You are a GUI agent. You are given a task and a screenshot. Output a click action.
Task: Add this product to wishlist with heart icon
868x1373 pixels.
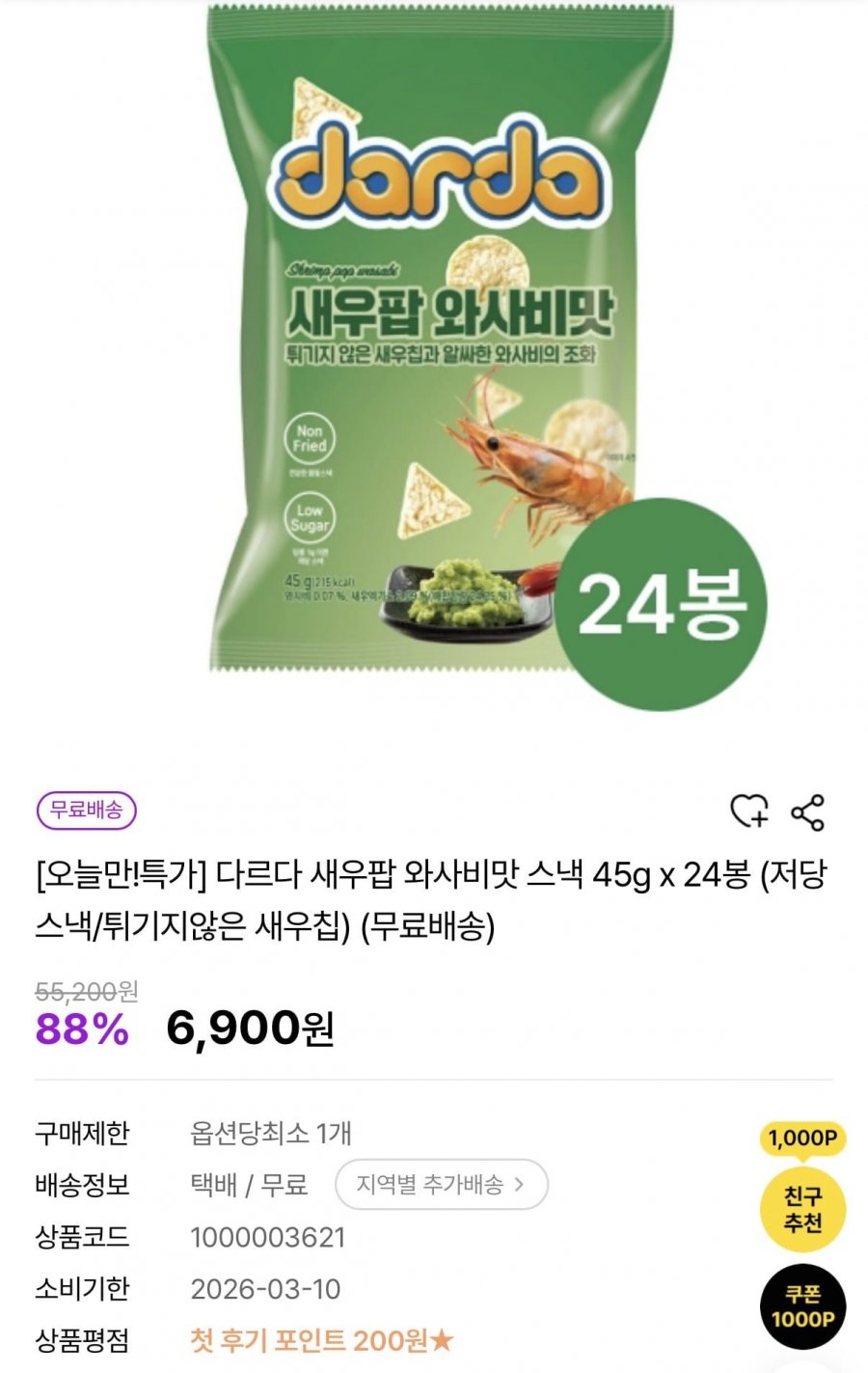[748, 811]
